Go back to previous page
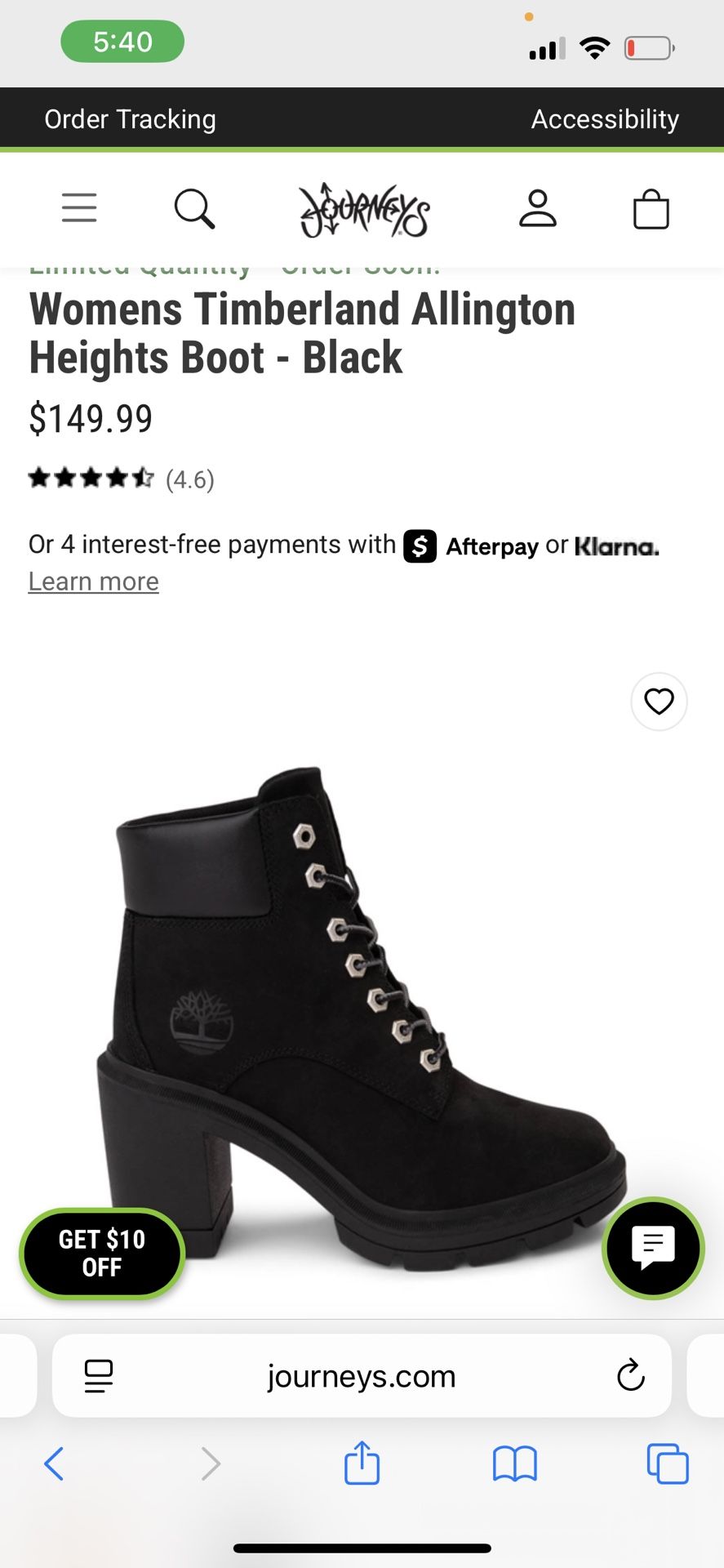The width and height of the screenshot is (724, 1568). click(x=54, y=1463)
